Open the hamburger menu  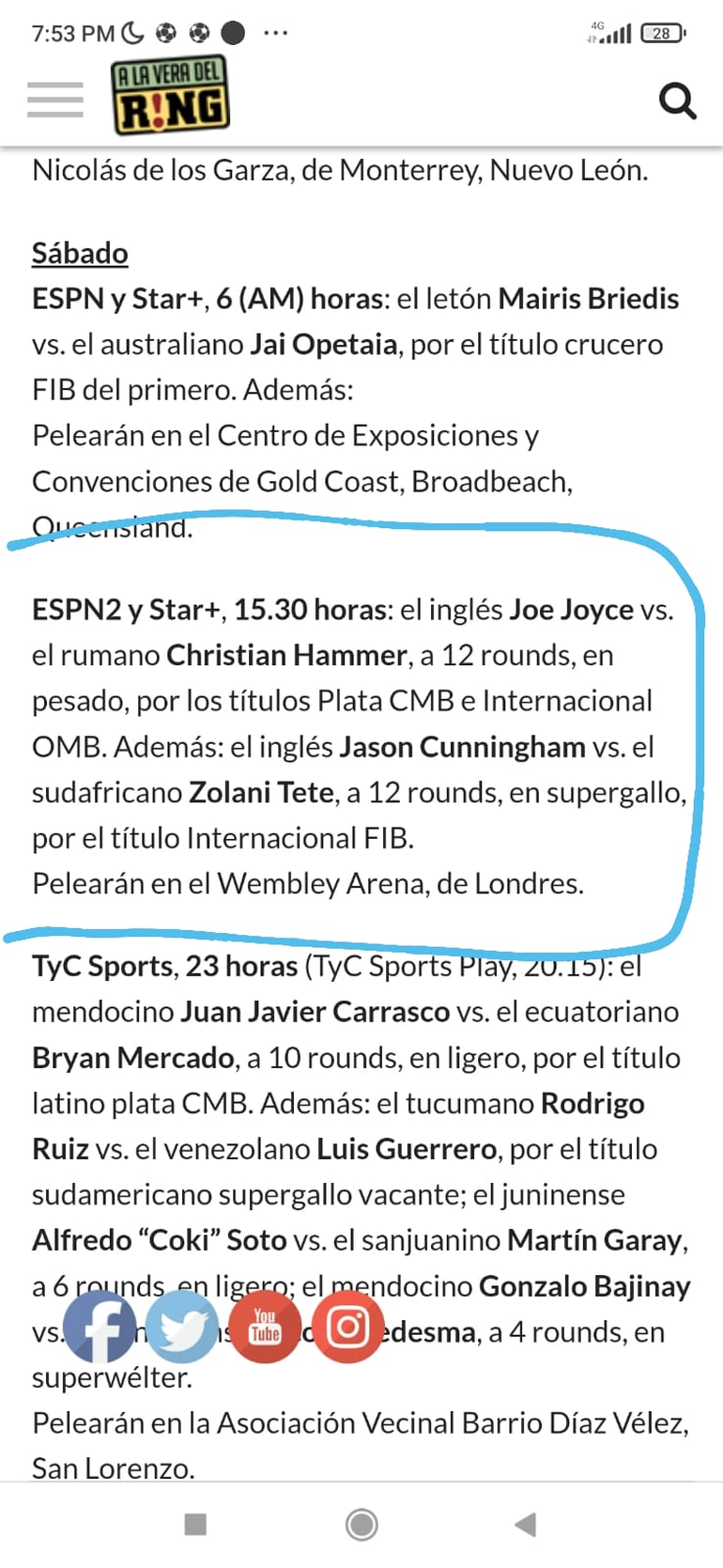(x=55, y=100)
